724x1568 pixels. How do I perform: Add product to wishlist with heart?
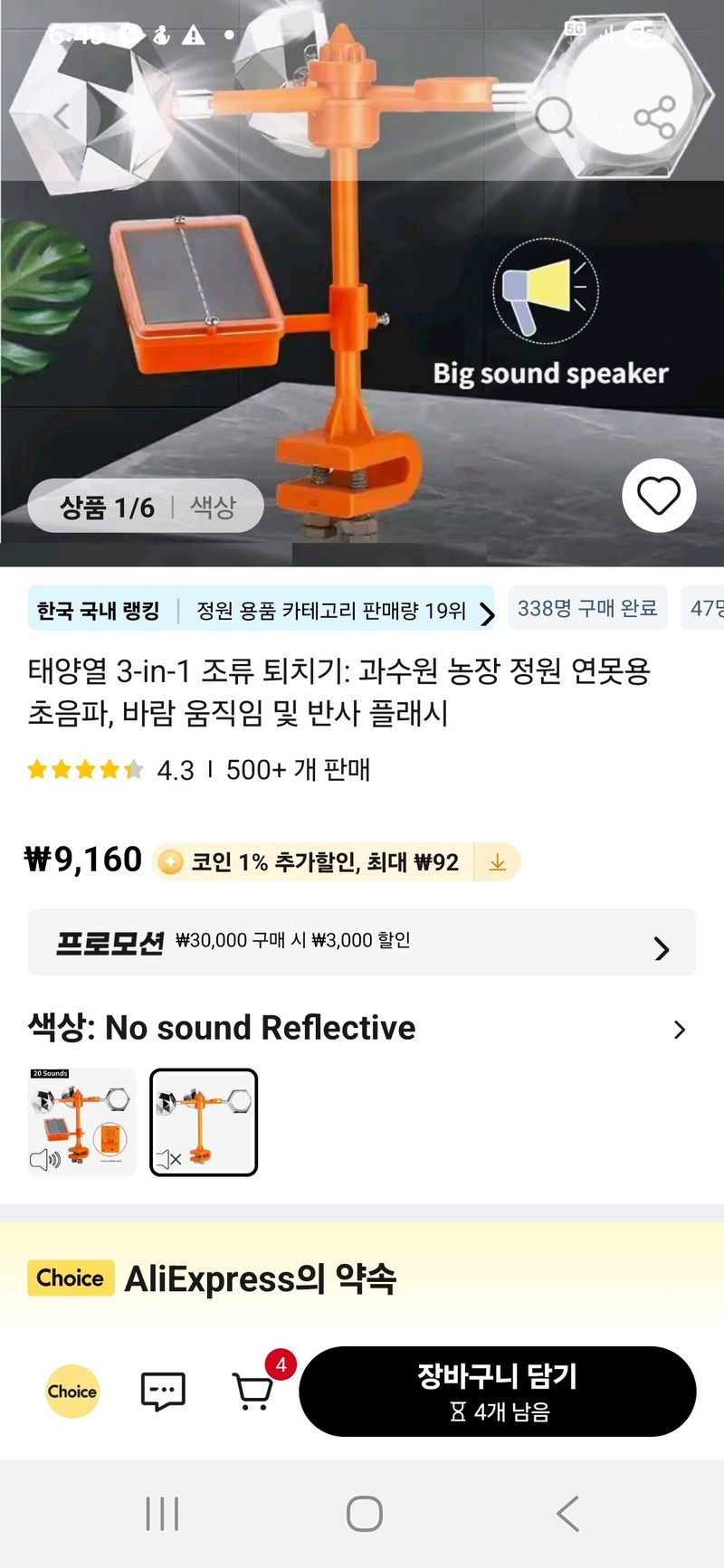(x=658, y=495)
